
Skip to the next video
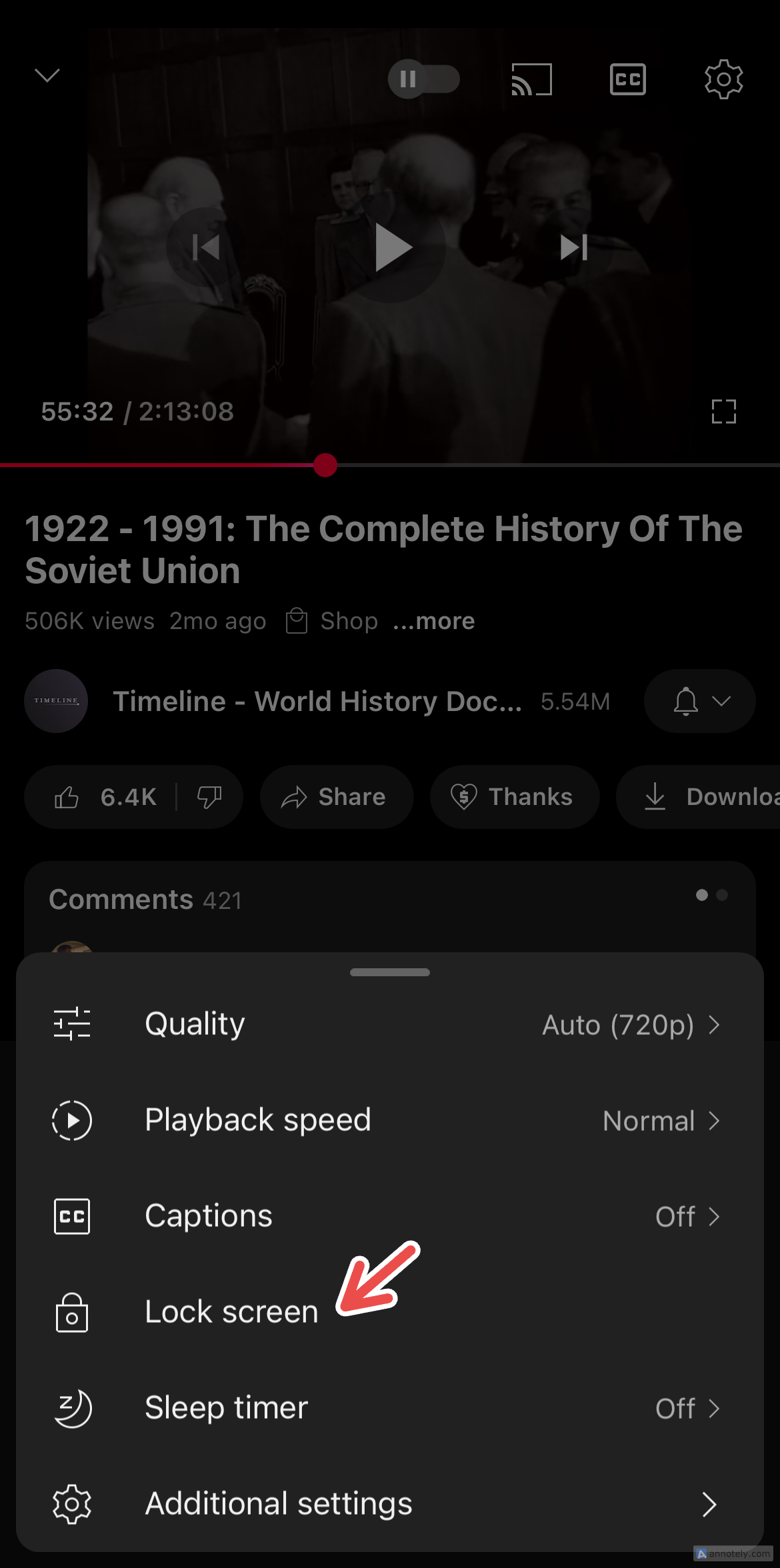(x=573, y=248)
